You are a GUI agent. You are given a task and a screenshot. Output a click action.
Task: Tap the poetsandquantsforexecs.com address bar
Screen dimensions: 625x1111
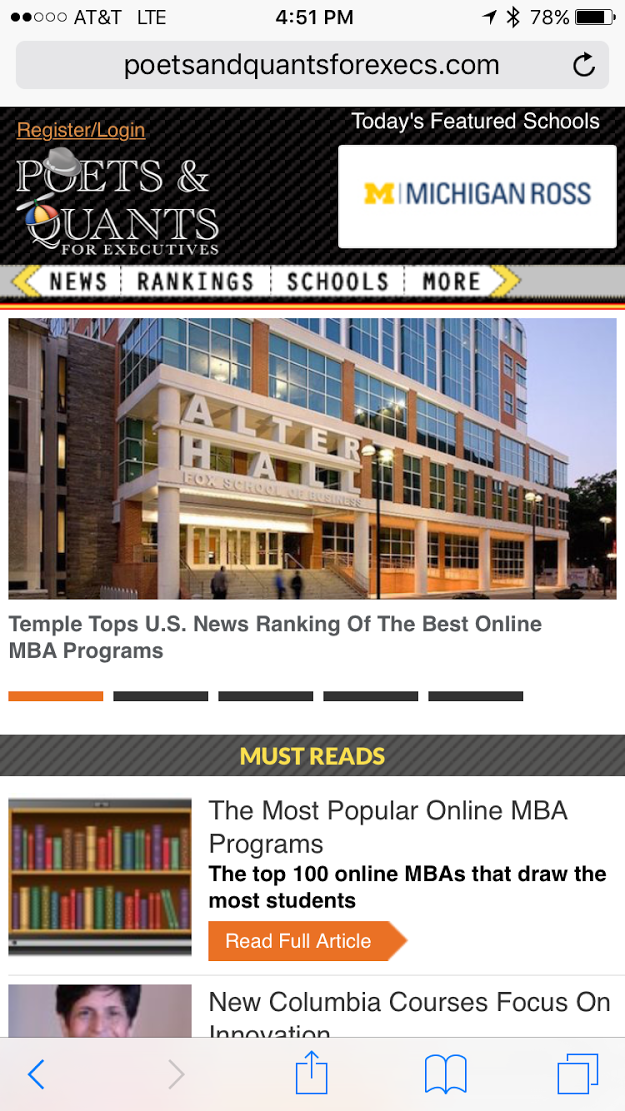point(311,66)
